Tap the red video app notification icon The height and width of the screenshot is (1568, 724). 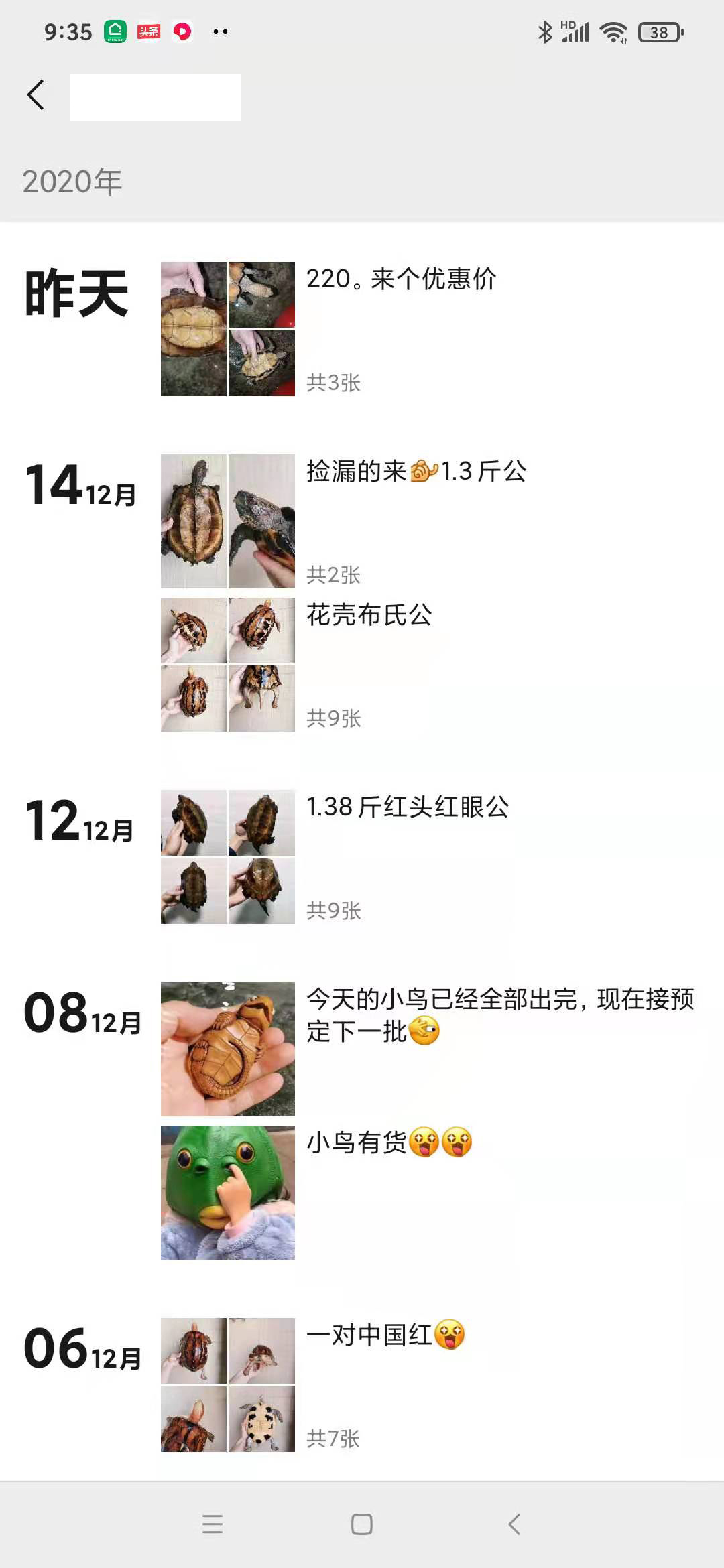click(181, 31)
